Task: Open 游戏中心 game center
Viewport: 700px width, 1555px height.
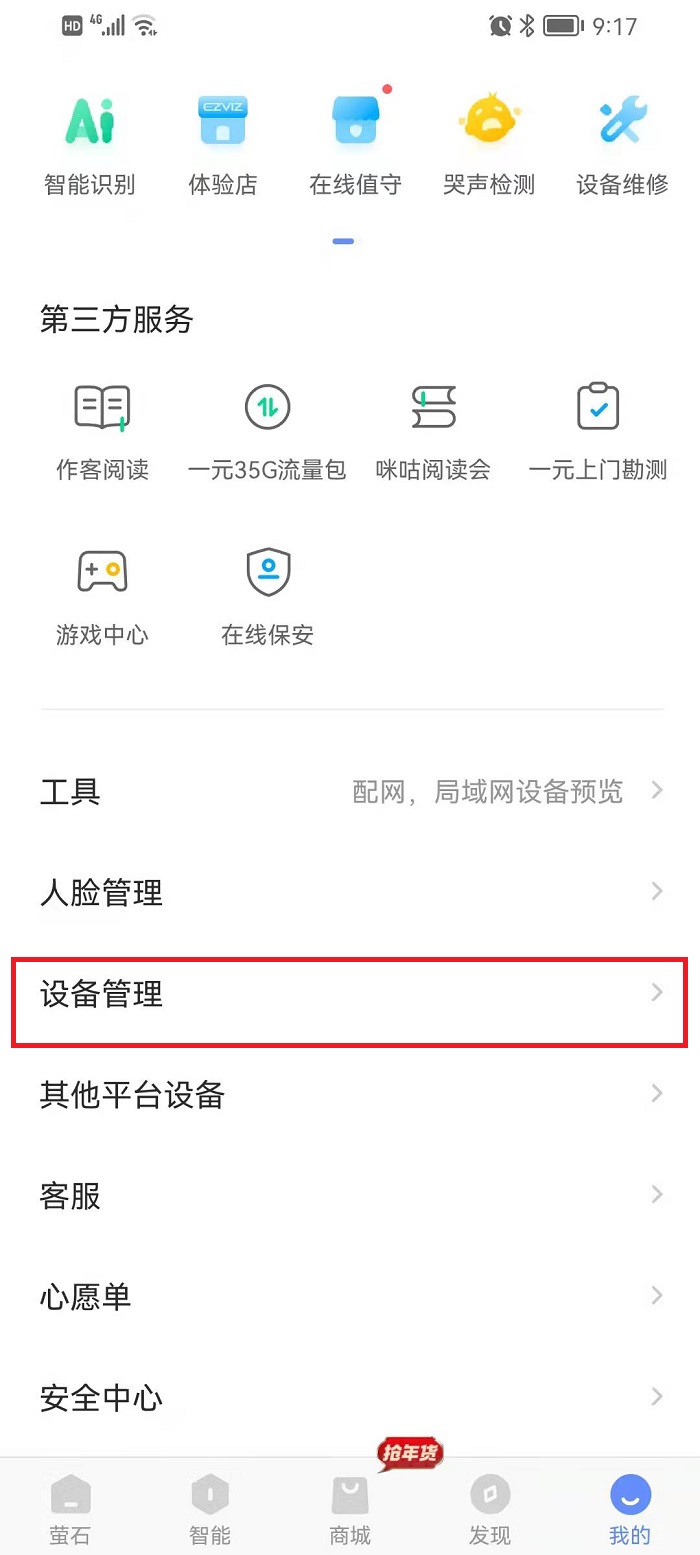Action: [102, 596]
